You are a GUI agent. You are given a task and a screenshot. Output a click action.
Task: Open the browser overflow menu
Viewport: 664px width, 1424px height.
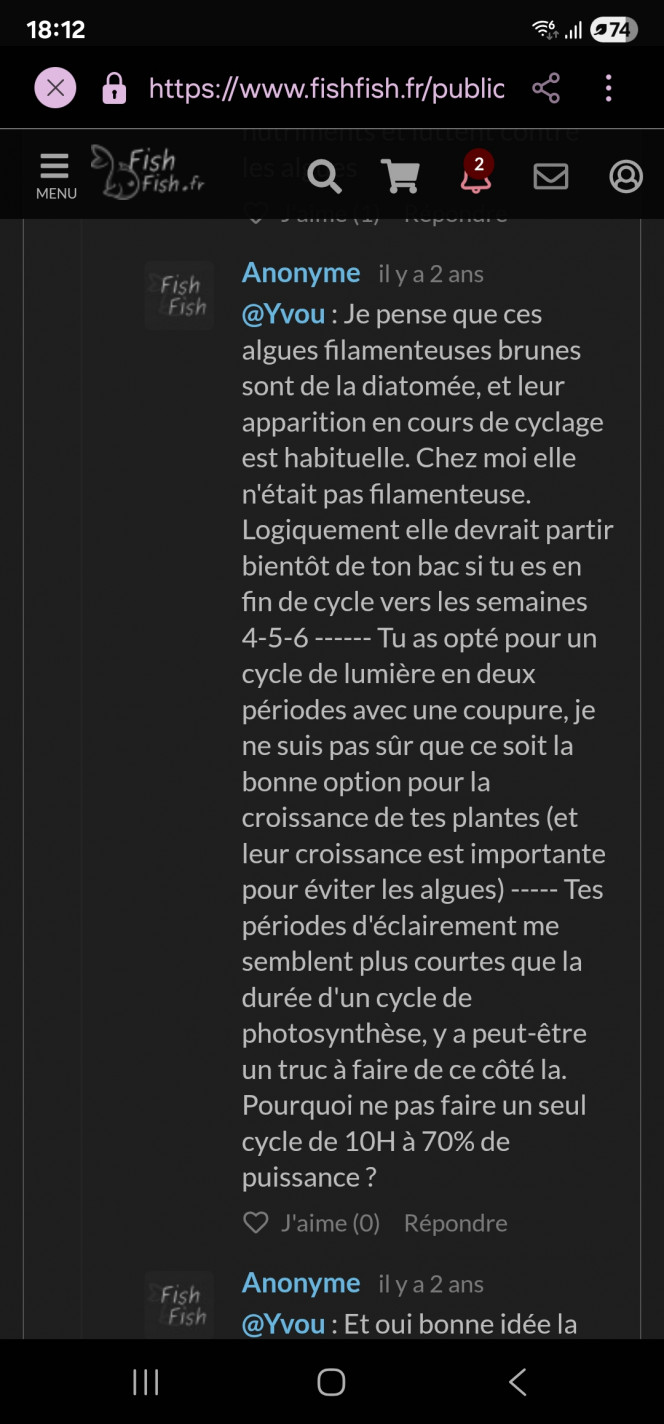click(608, 88)
